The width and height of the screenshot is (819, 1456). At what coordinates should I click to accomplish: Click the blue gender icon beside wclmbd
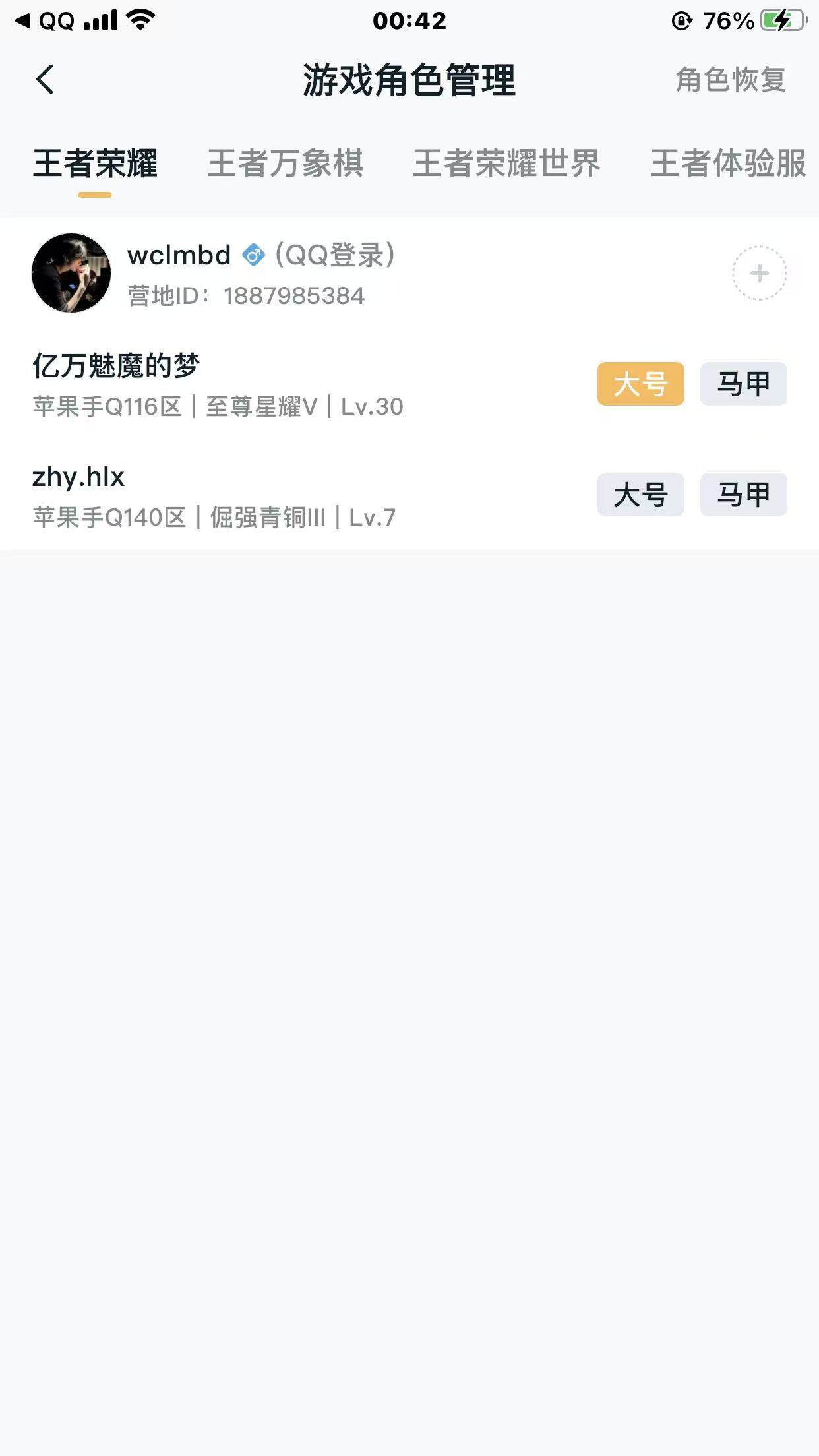coord(252,256)
